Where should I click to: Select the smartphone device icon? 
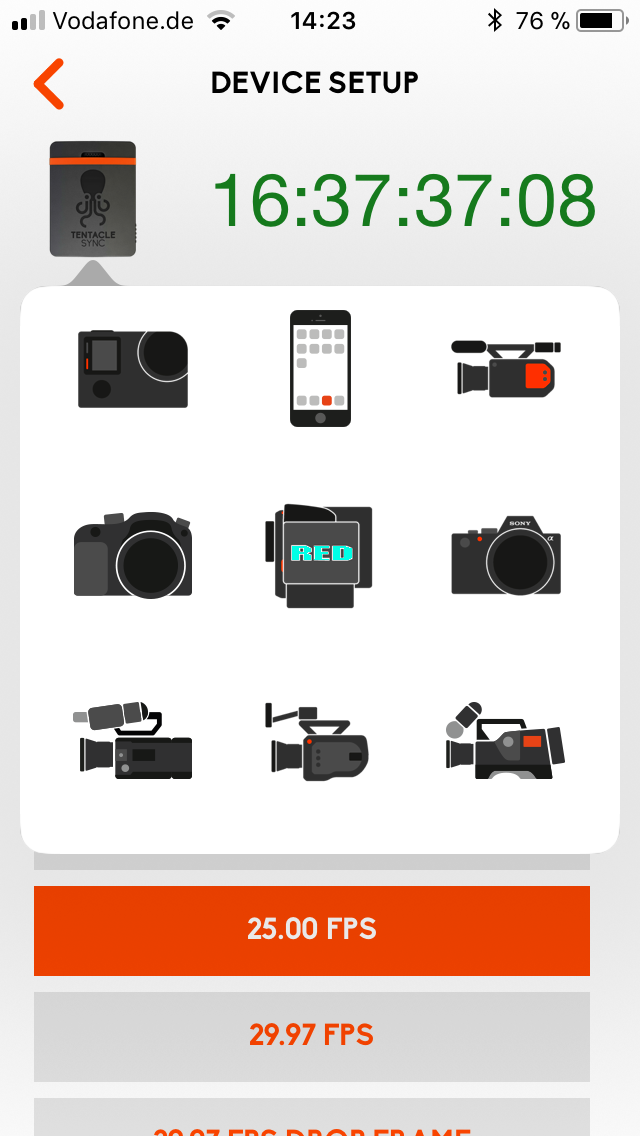[x=320, y=368]
